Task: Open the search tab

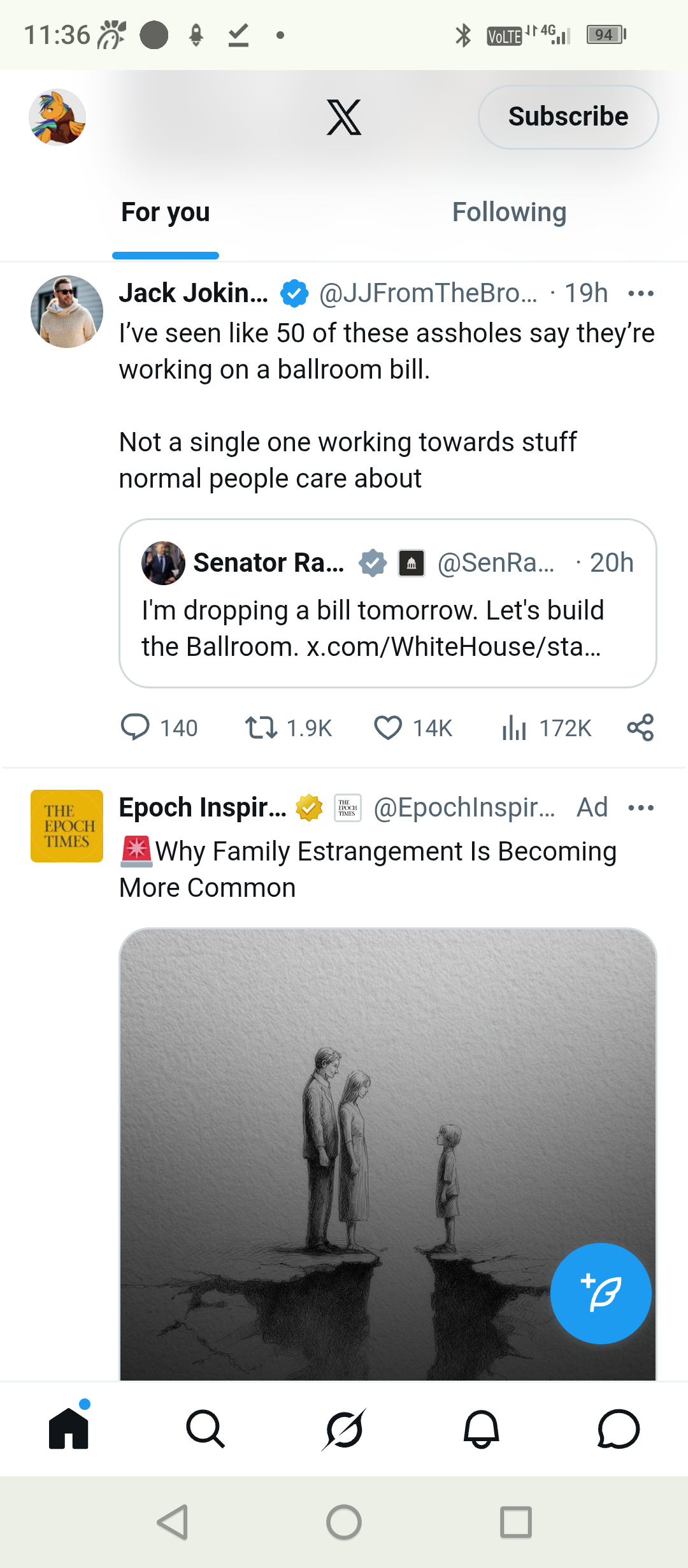Action: pos(206,1428)
